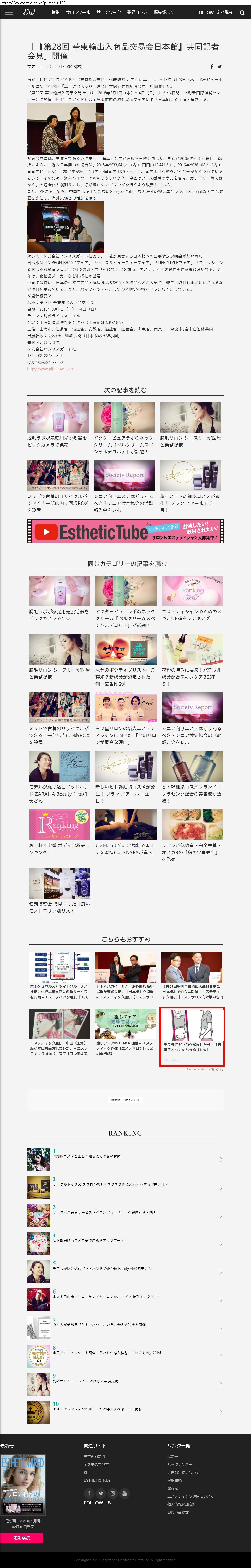
Task: Tap 定期購読 in the header
Action: 224,13
